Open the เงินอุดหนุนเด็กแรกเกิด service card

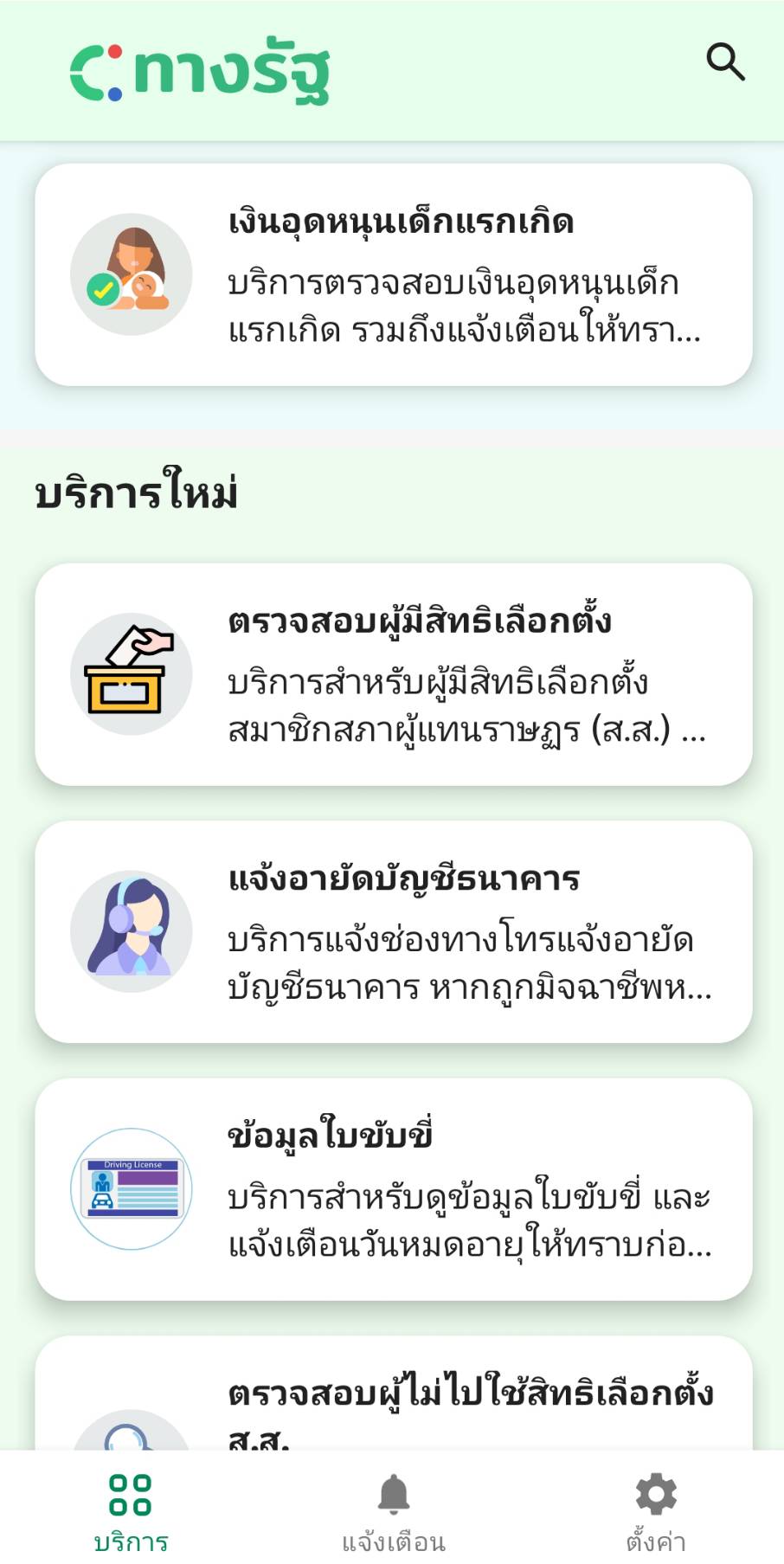(394, 274)
